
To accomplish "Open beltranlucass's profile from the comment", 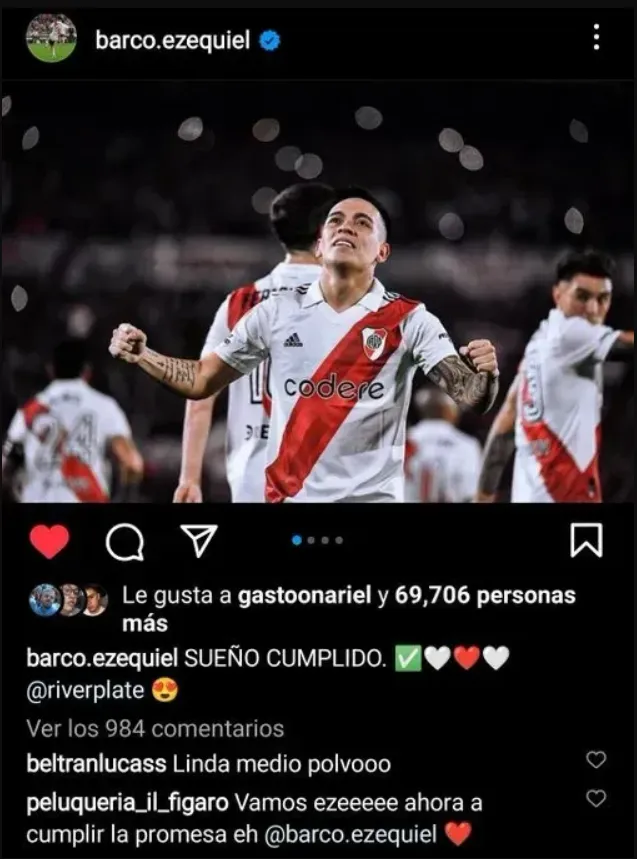I will pos(96,765).
